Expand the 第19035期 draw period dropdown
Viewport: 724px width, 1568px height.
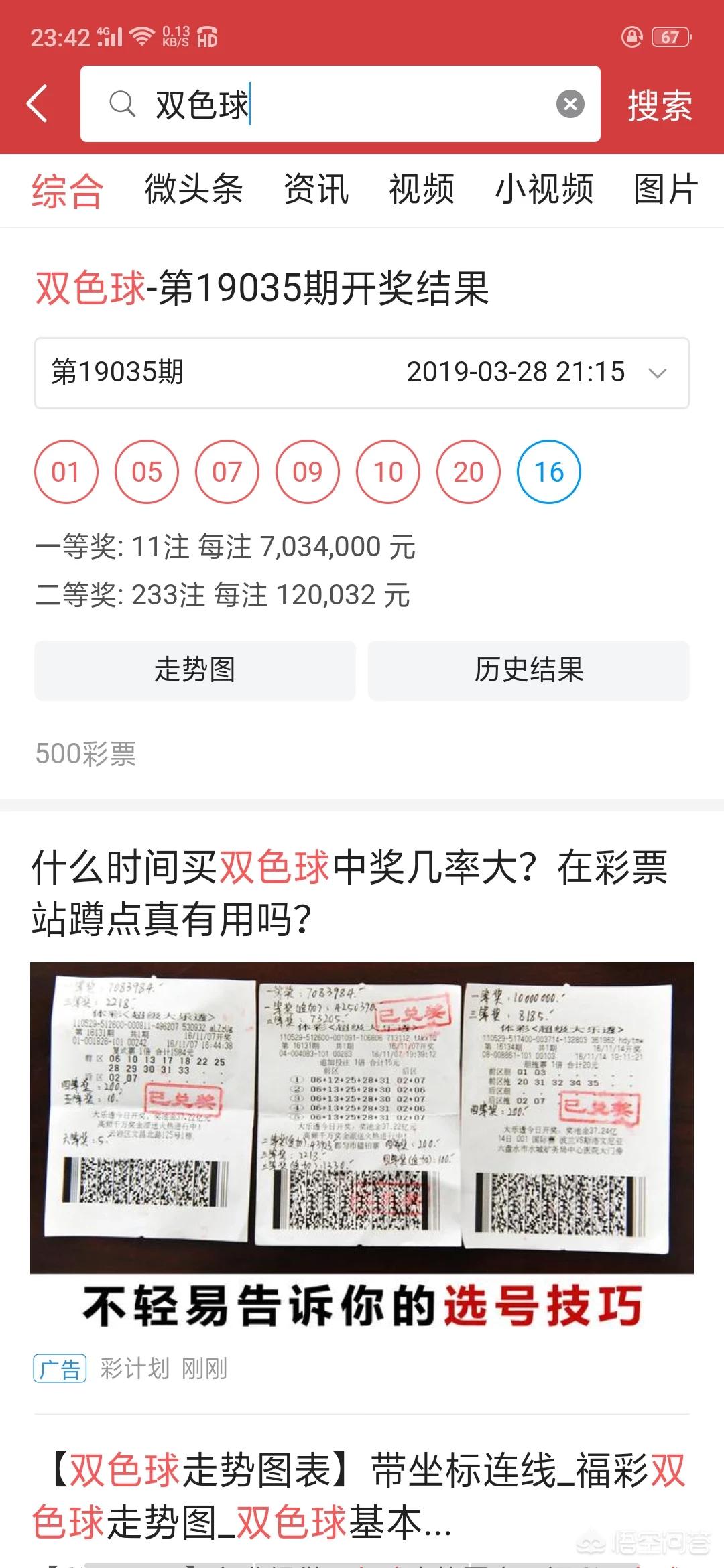coord(362,373)
